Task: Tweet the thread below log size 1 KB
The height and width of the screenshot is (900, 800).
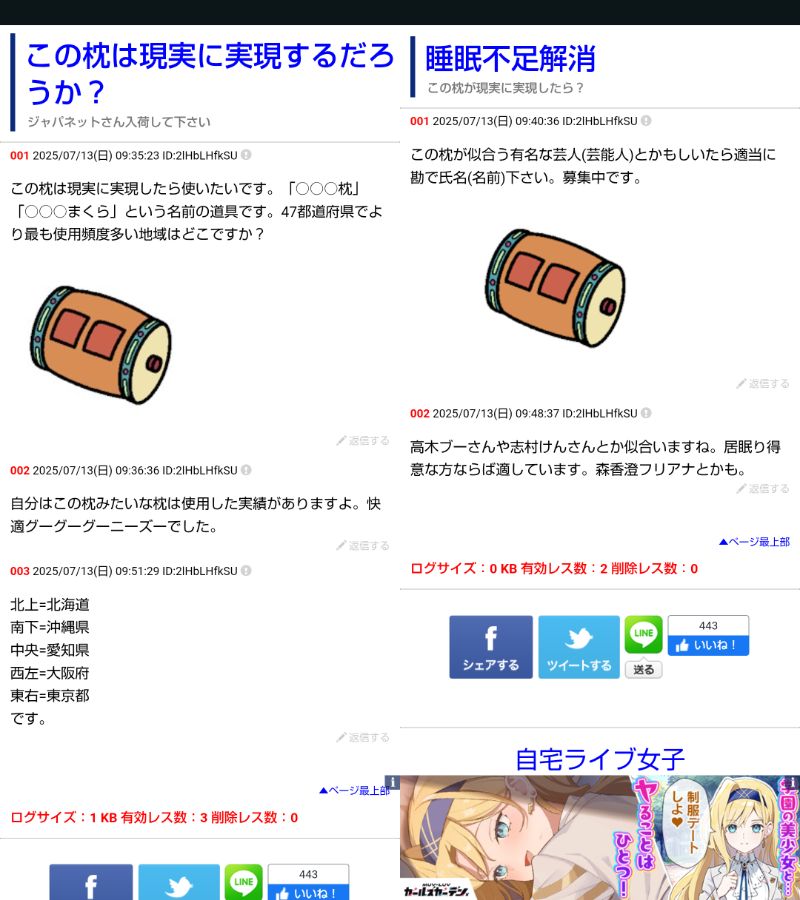Action: (x=179, y=883)
